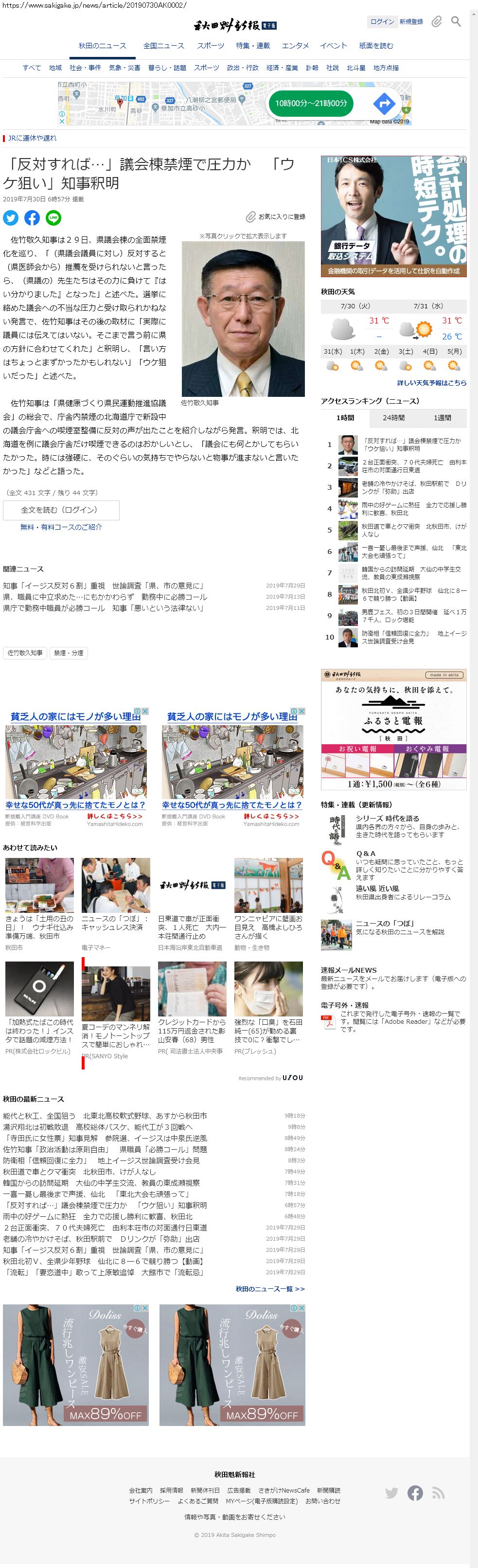Viewport: 478px width, 1568px height.
Task: Add article with お気に入りに登録
Action: point(276,217)
